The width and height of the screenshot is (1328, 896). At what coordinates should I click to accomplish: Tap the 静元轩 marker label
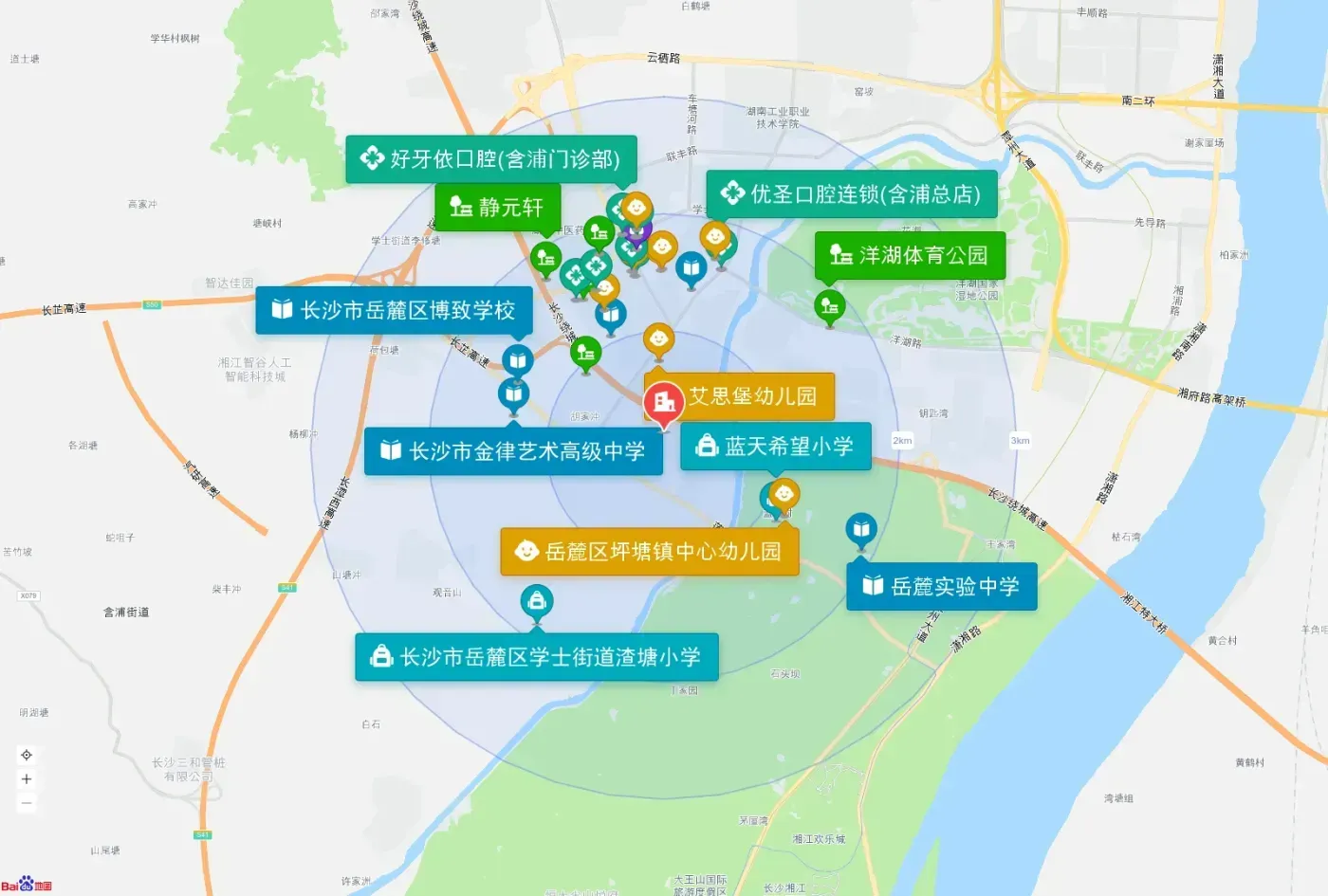pyautogui.click(x=497, y=208)
